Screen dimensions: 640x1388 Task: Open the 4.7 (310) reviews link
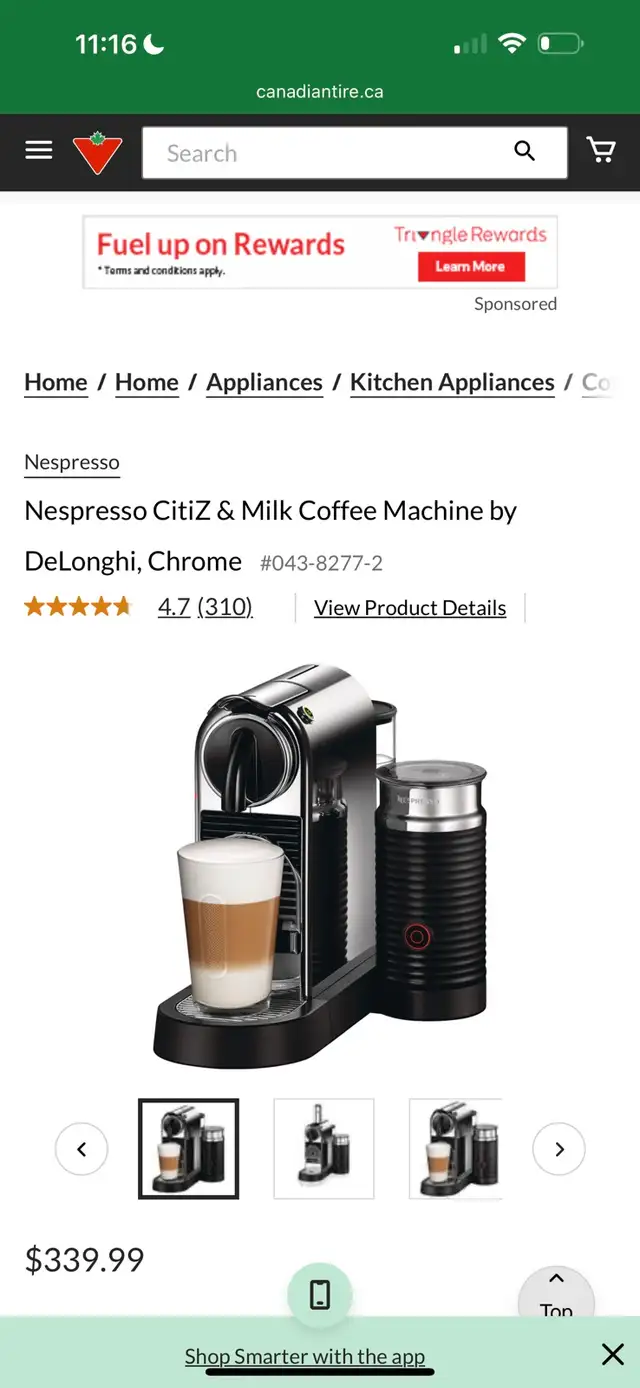tap(205, 607)
